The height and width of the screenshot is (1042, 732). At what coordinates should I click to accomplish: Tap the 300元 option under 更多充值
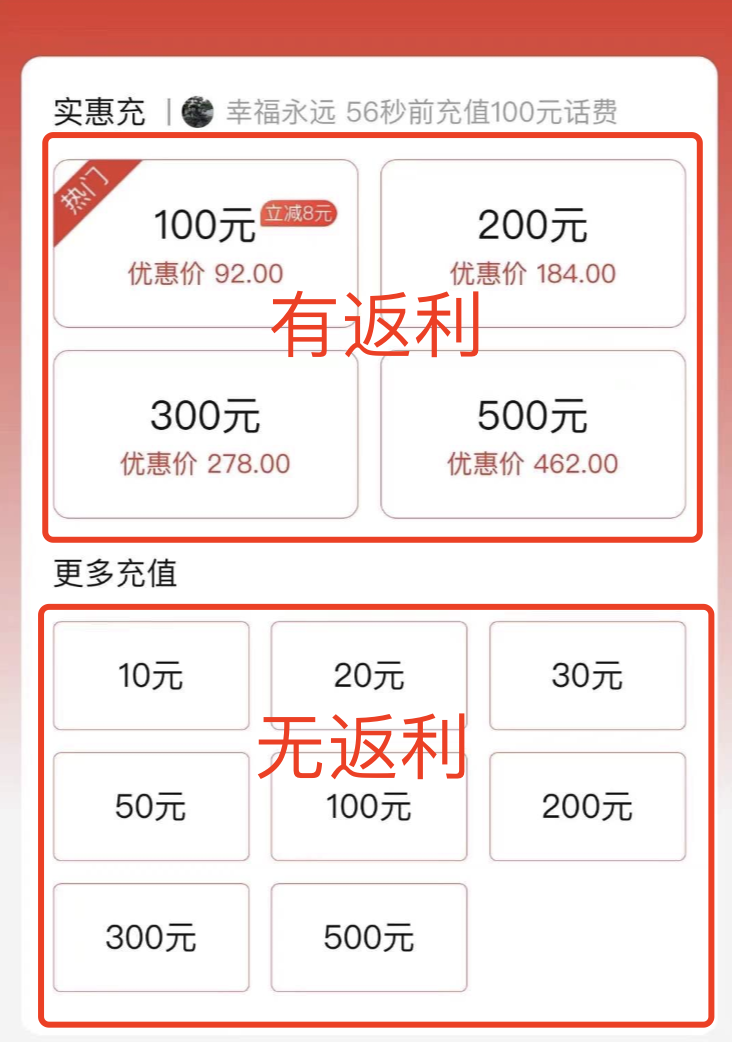[x=151, y=937]
